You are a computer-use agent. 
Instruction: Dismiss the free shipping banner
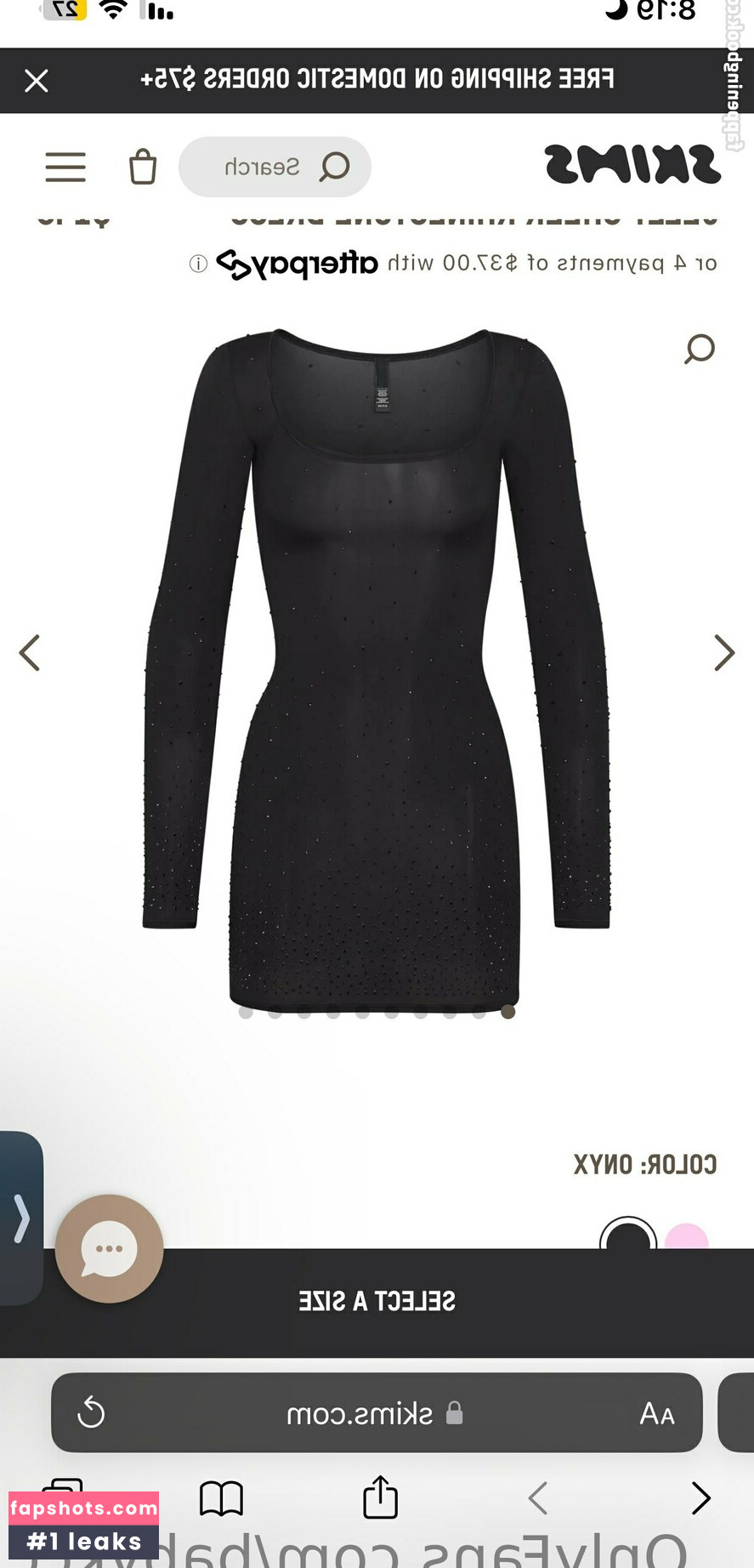click(36, 81)
